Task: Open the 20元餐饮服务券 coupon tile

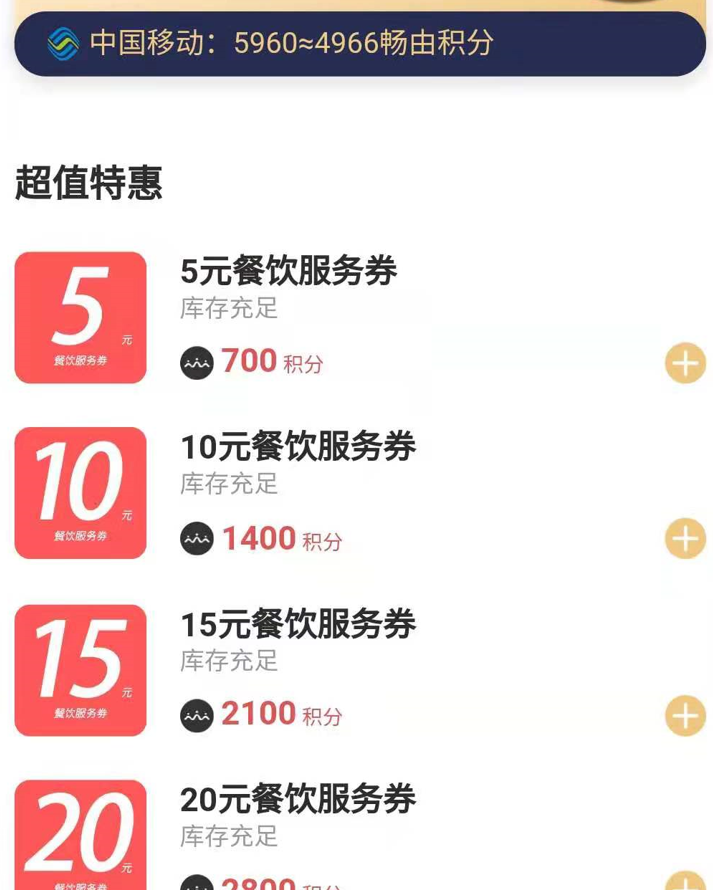Action: point(80,836)
